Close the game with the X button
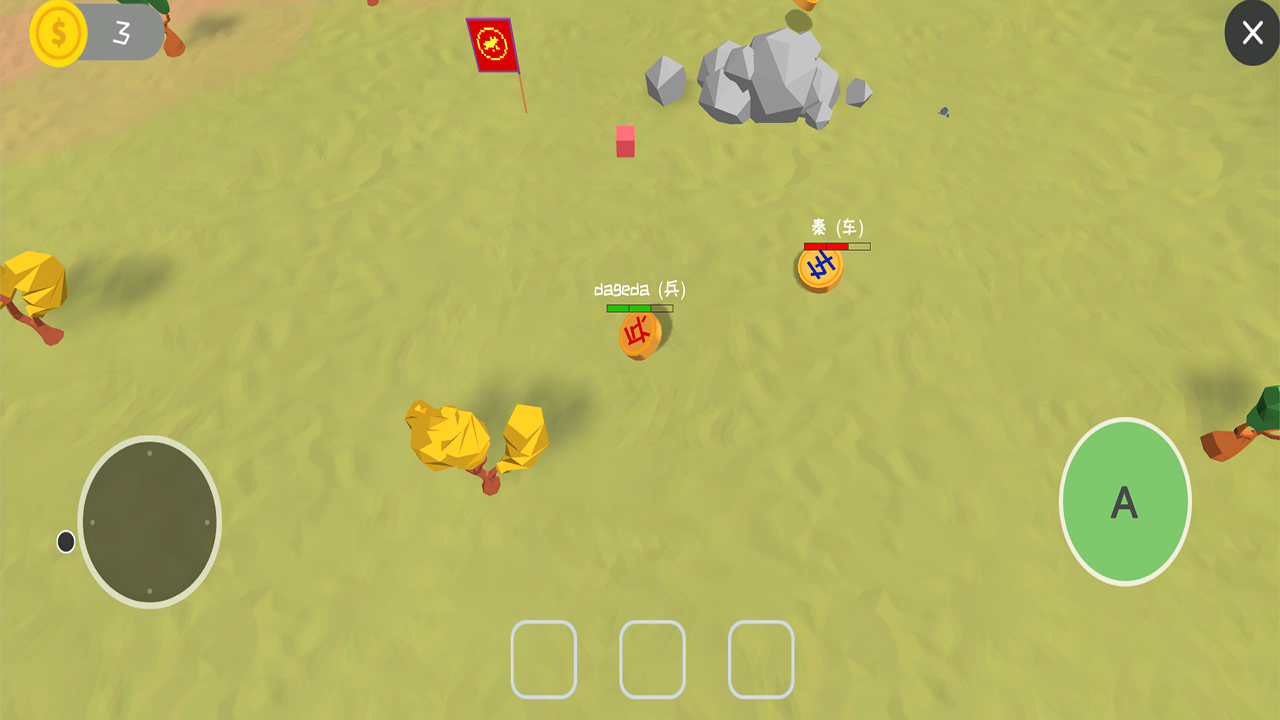The image size is (1280, 720). 1252,33
